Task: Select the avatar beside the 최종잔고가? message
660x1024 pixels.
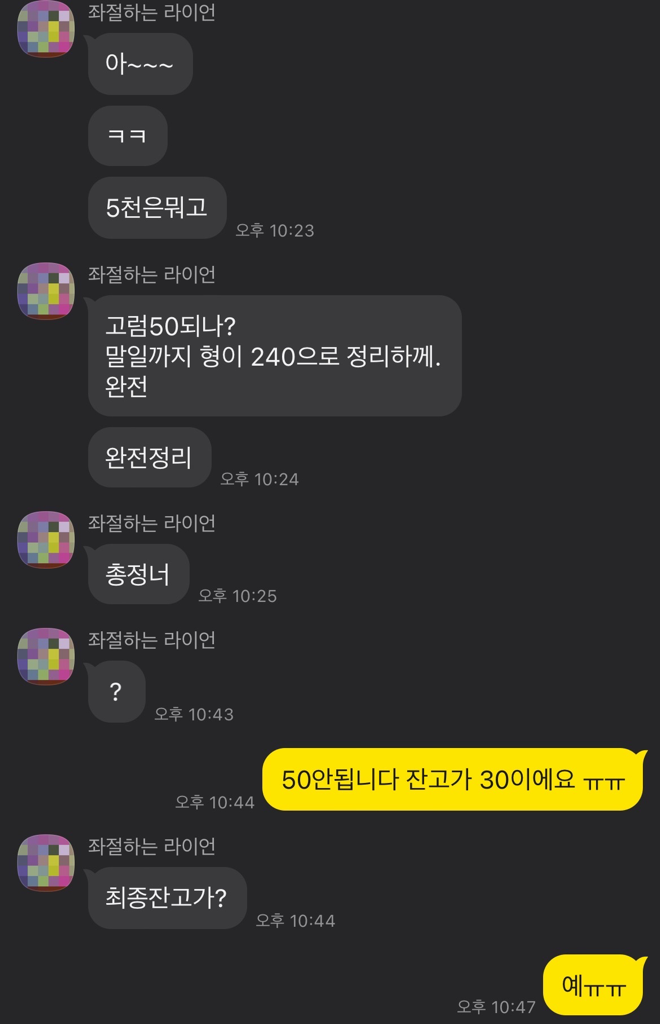Action: (46, 863)
